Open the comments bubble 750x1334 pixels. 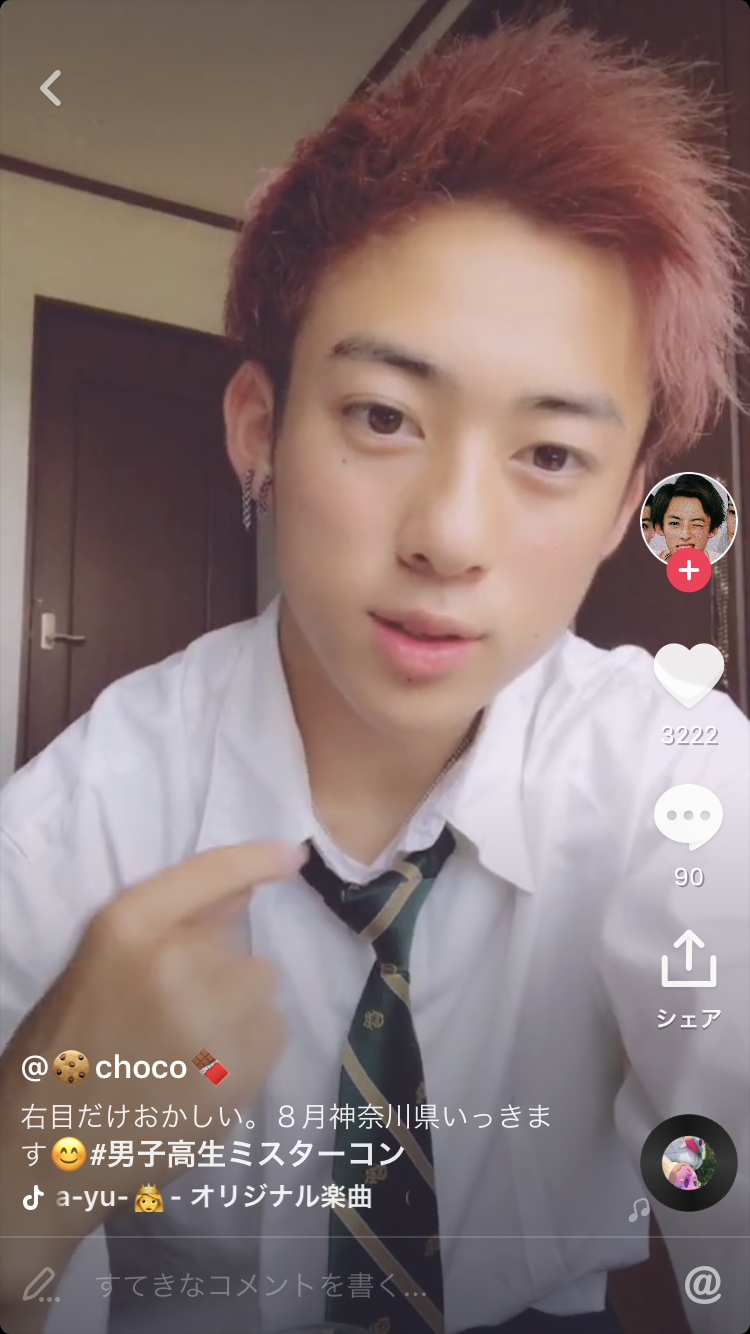click(x=688, y=818)
